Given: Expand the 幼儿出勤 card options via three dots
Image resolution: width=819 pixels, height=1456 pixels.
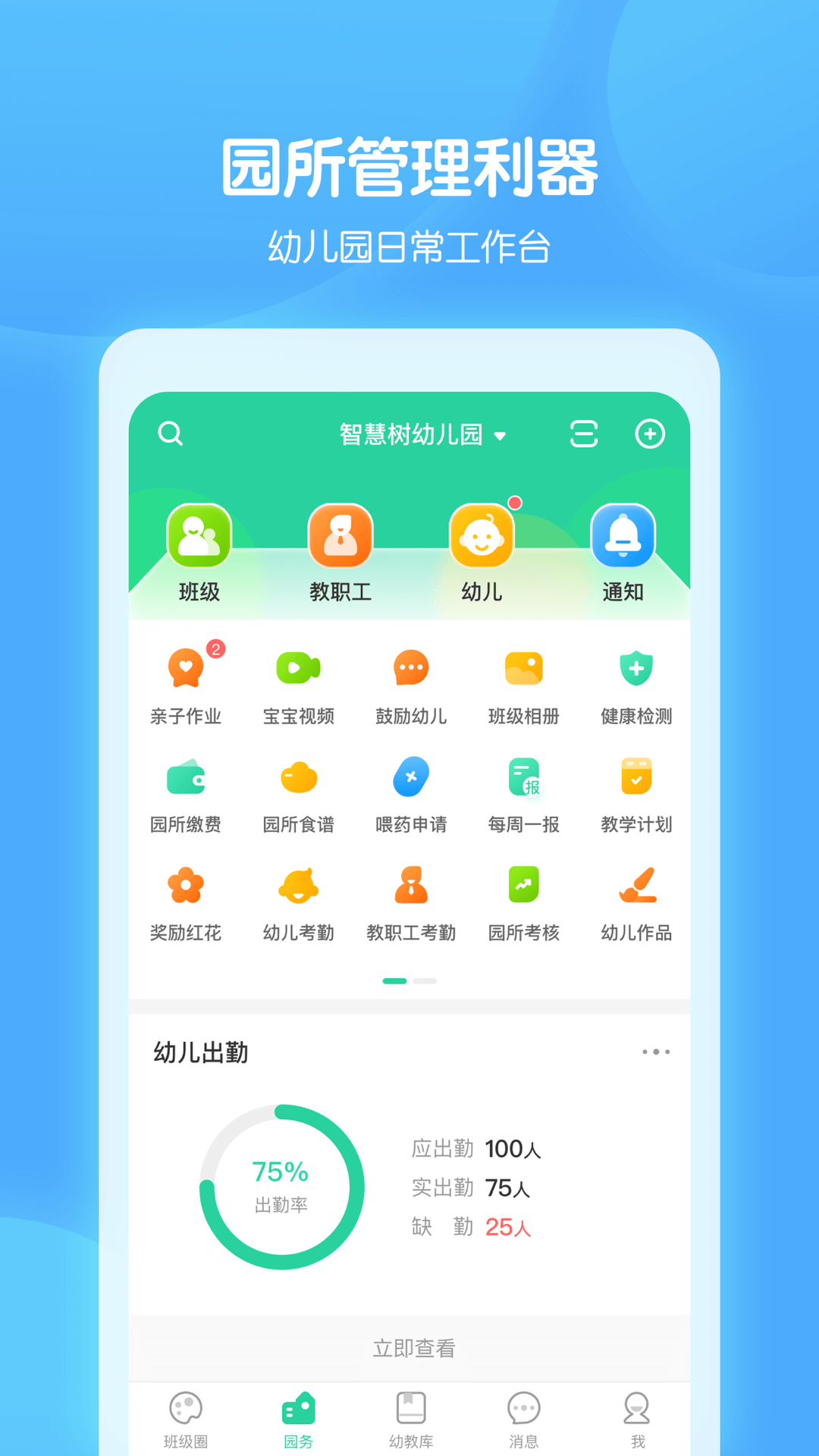Looking at the screenshot, I should [657, 1052].
